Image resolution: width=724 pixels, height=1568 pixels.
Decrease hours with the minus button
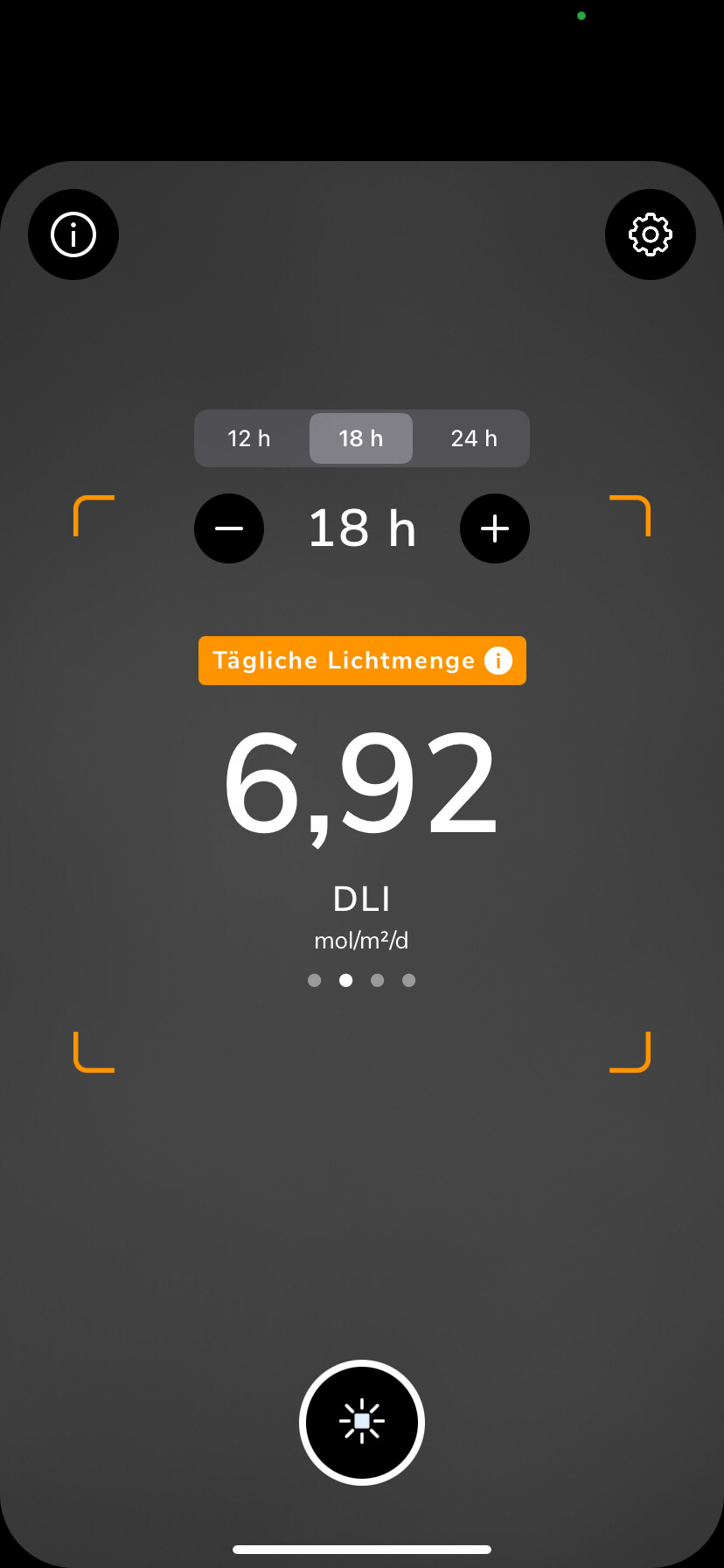click(x=229, y=528)
